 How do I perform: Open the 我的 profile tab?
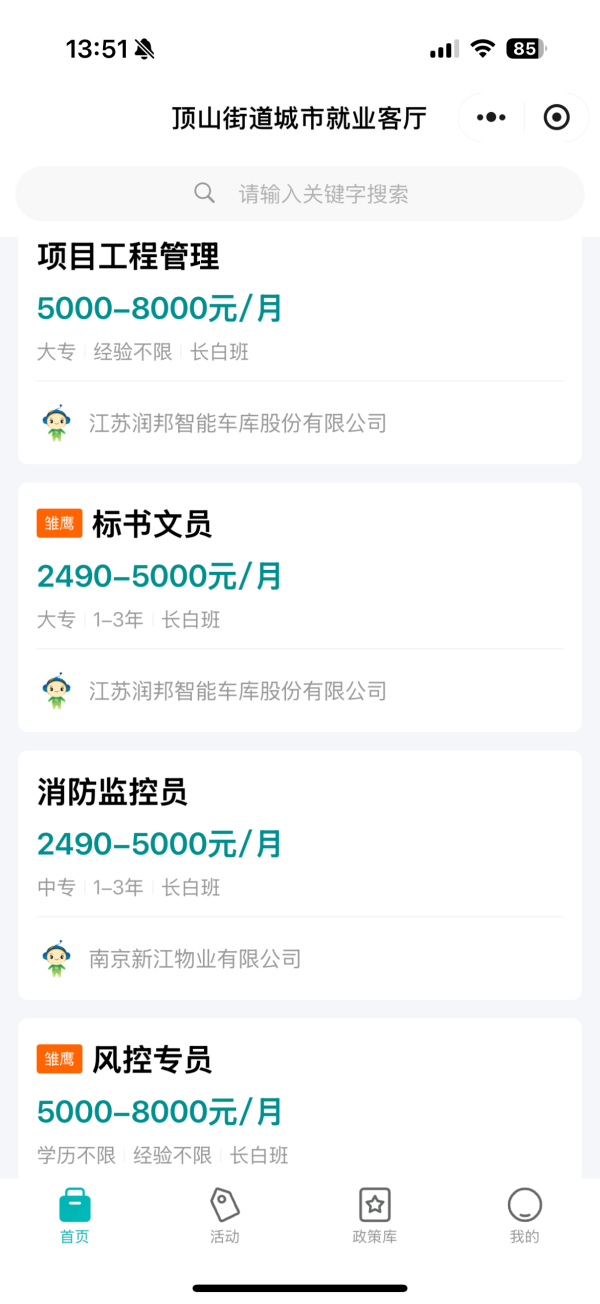click(524, 1216)
